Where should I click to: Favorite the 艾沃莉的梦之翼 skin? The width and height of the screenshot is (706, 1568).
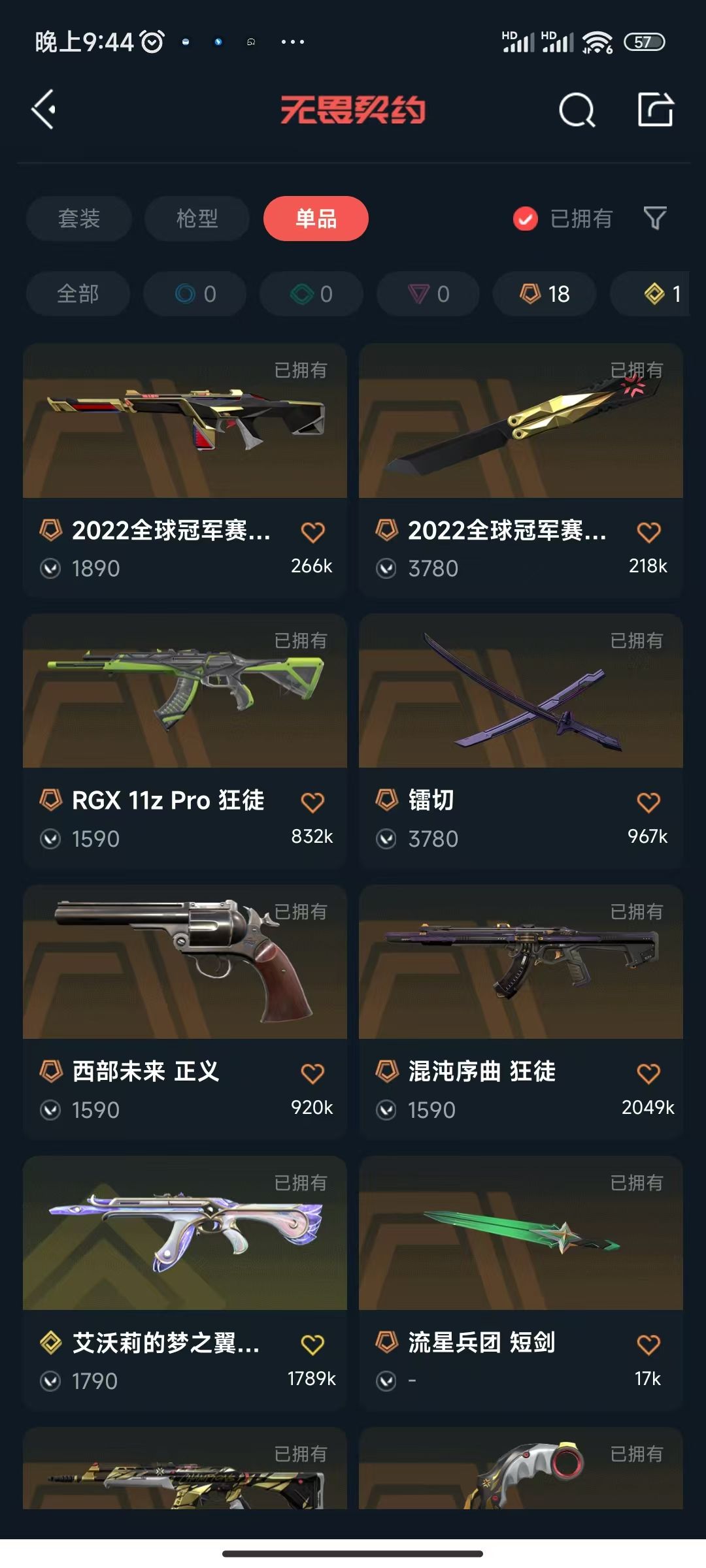[314, 1339]
